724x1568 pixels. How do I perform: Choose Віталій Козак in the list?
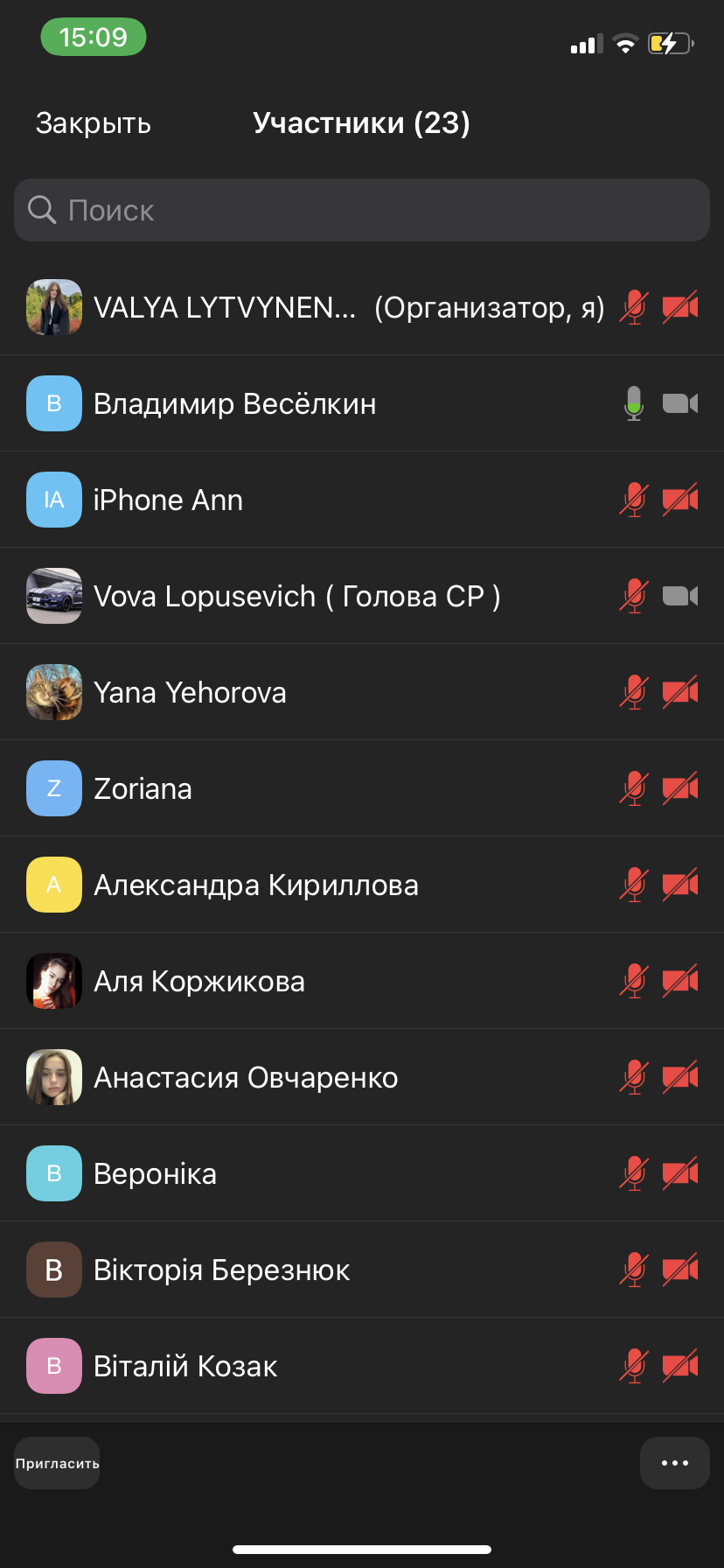[185, 1366]
